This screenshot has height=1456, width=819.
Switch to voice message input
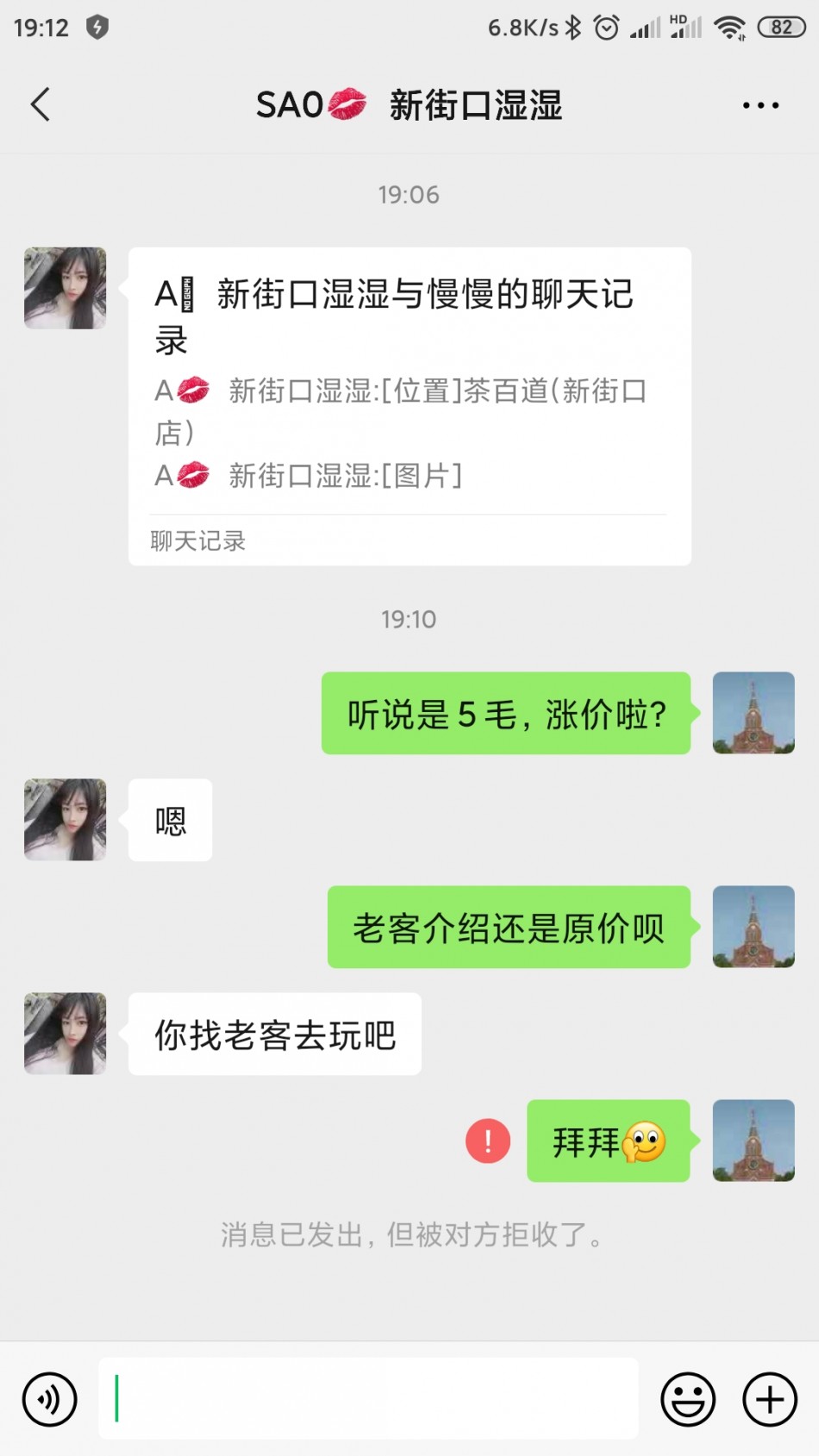(x=50, y=1398)
